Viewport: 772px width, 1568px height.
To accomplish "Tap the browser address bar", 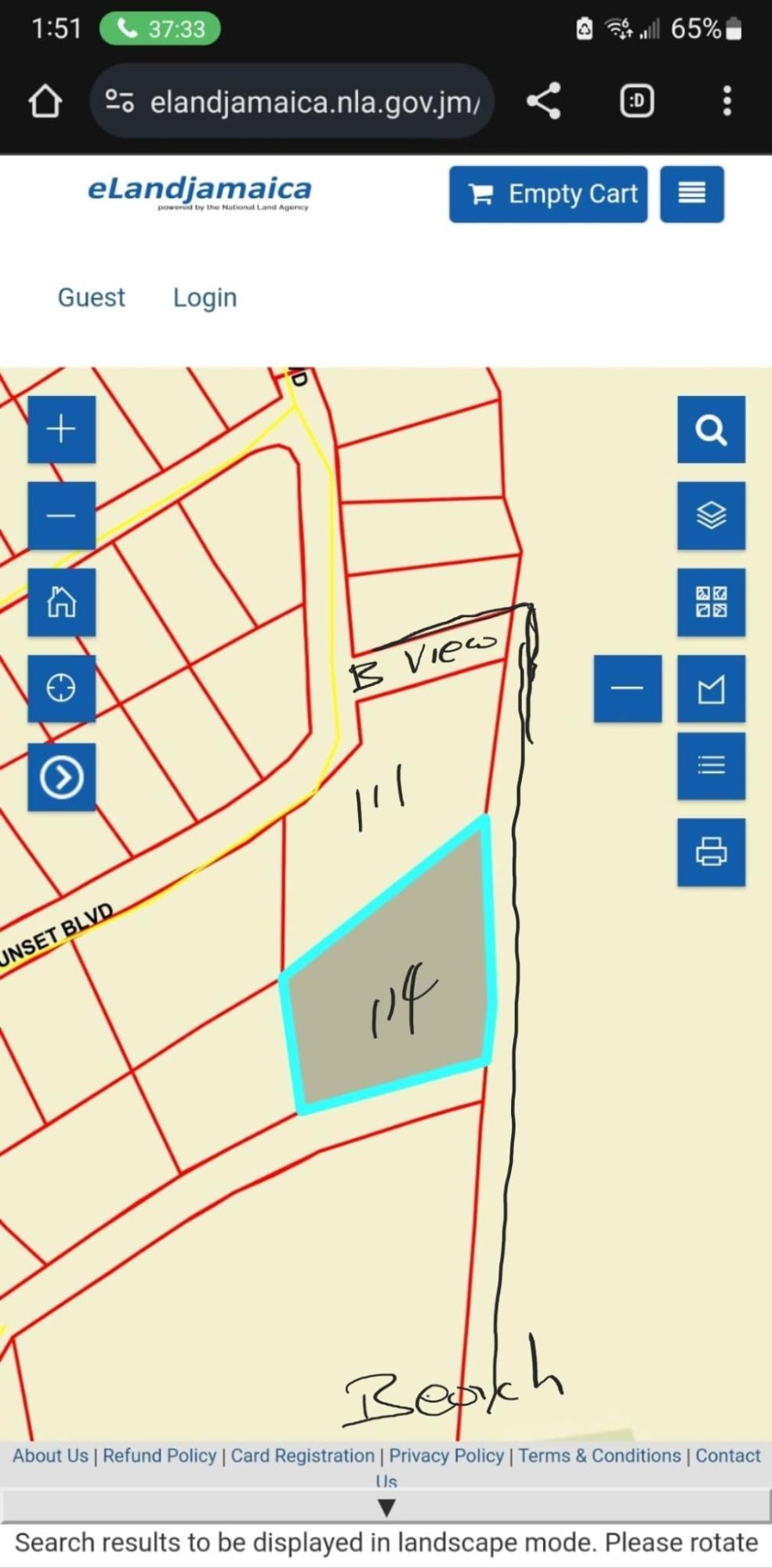I will pyautogui.click(x=314, y=102).
